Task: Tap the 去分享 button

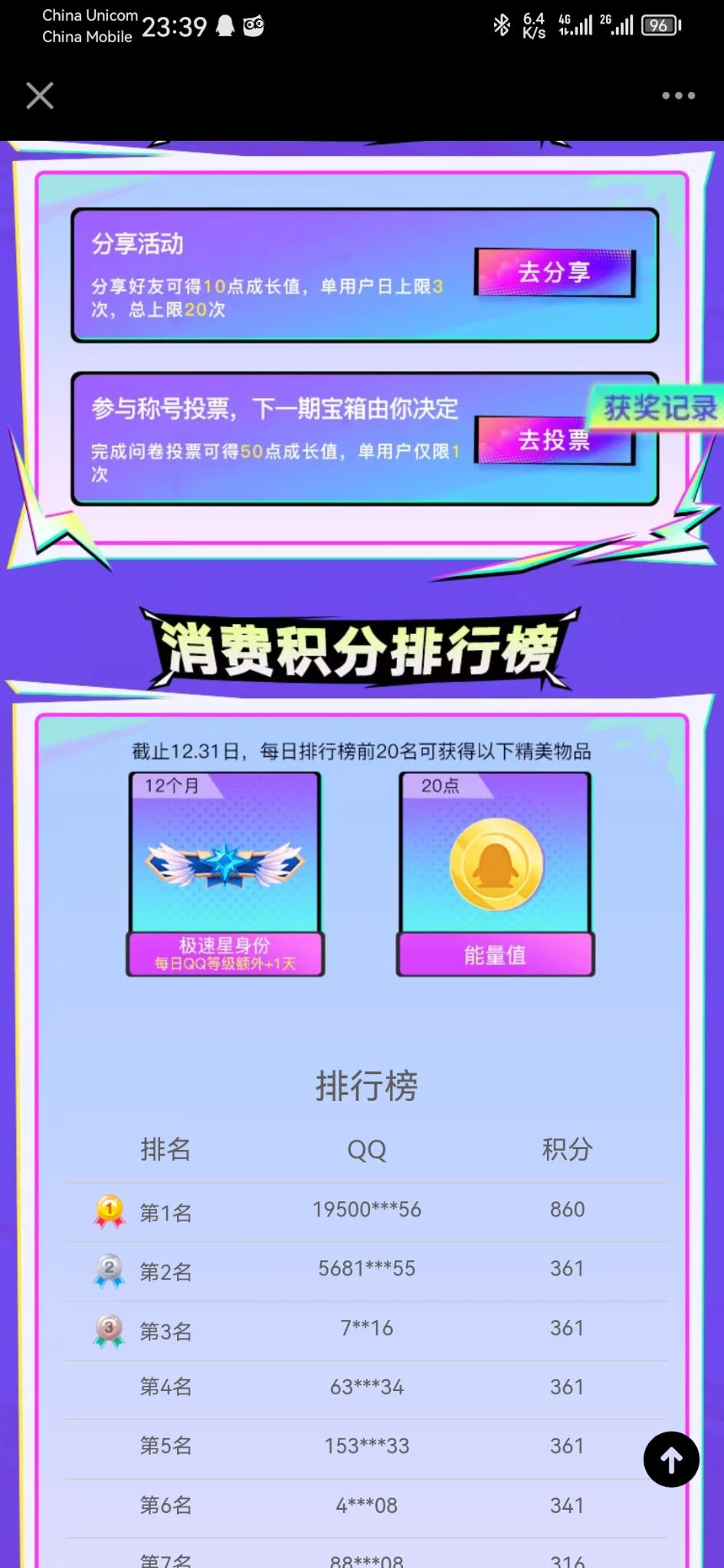Action: coord(555,273)
